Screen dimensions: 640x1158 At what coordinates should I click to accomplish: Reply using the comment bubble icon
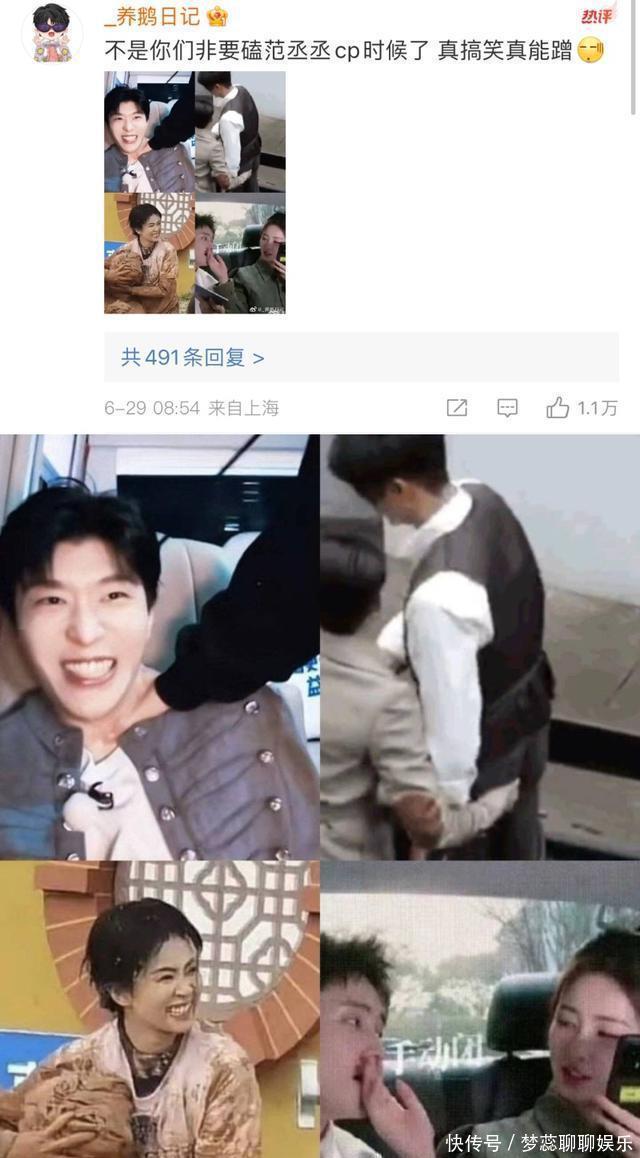508,408
